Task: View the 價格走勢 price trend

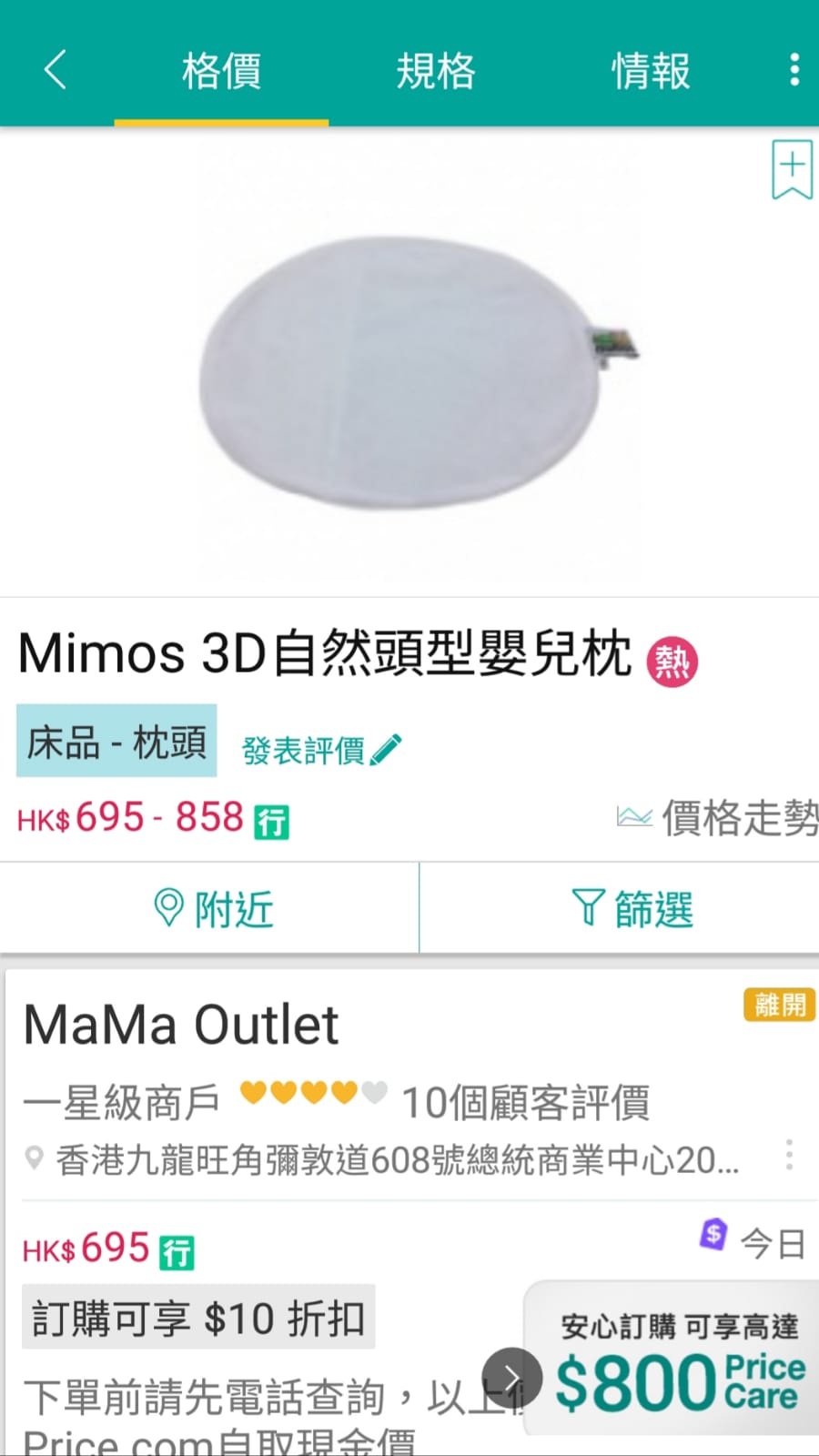Action: (719, 817)
